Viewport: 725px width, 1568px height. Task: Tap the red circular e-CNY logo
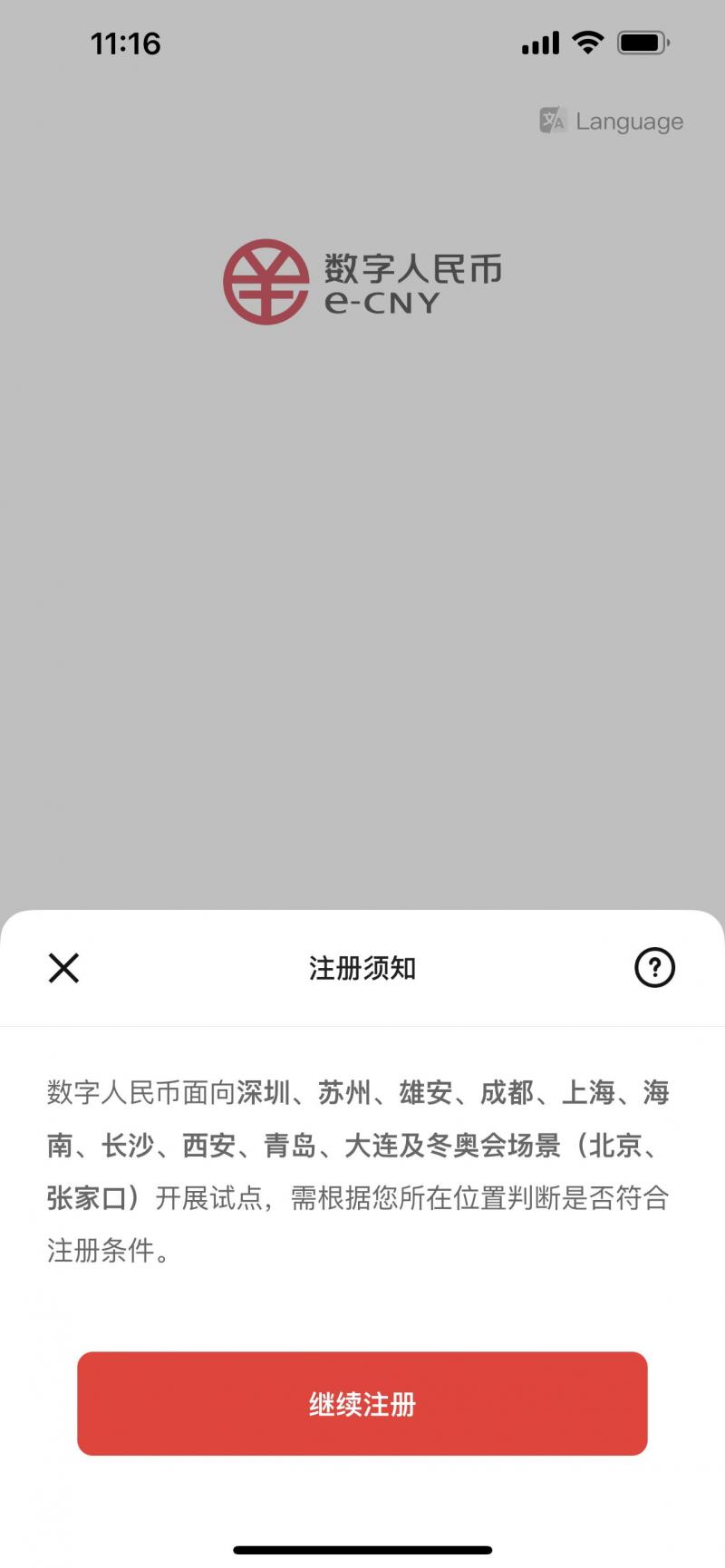click(266, 282)
